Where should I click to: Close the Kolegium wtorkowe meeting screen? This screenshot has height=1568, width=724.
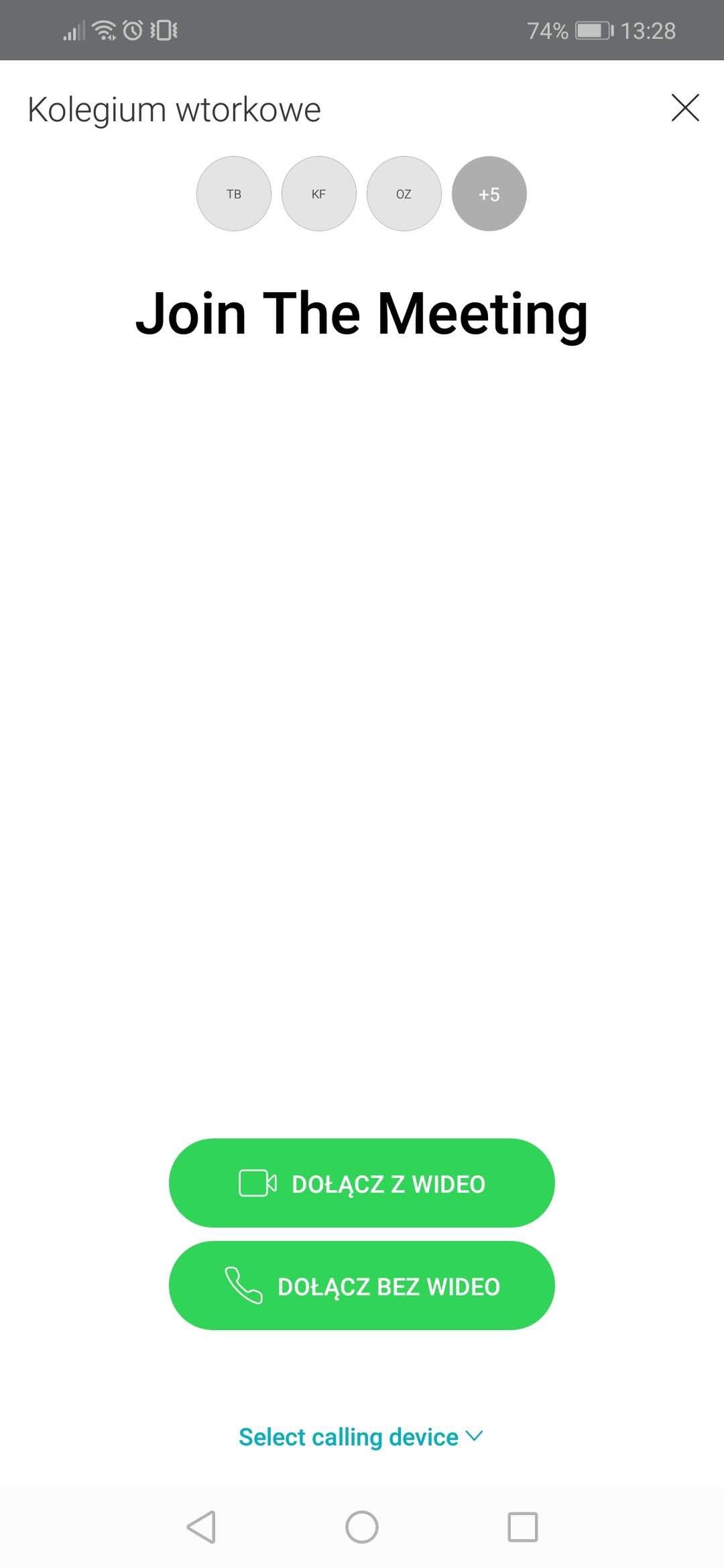(685, 108)
